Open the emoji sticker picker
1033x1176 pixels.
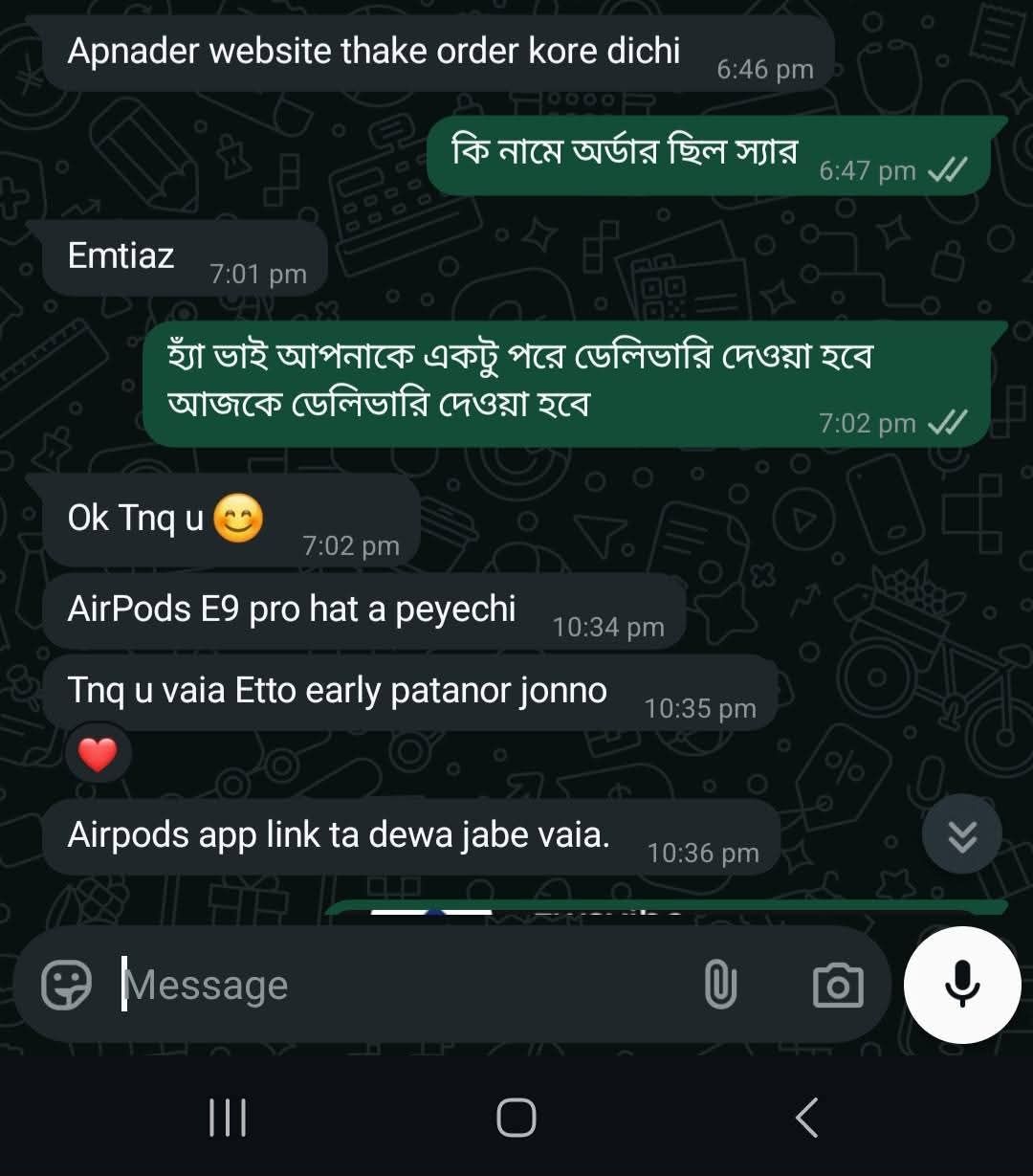67,984
